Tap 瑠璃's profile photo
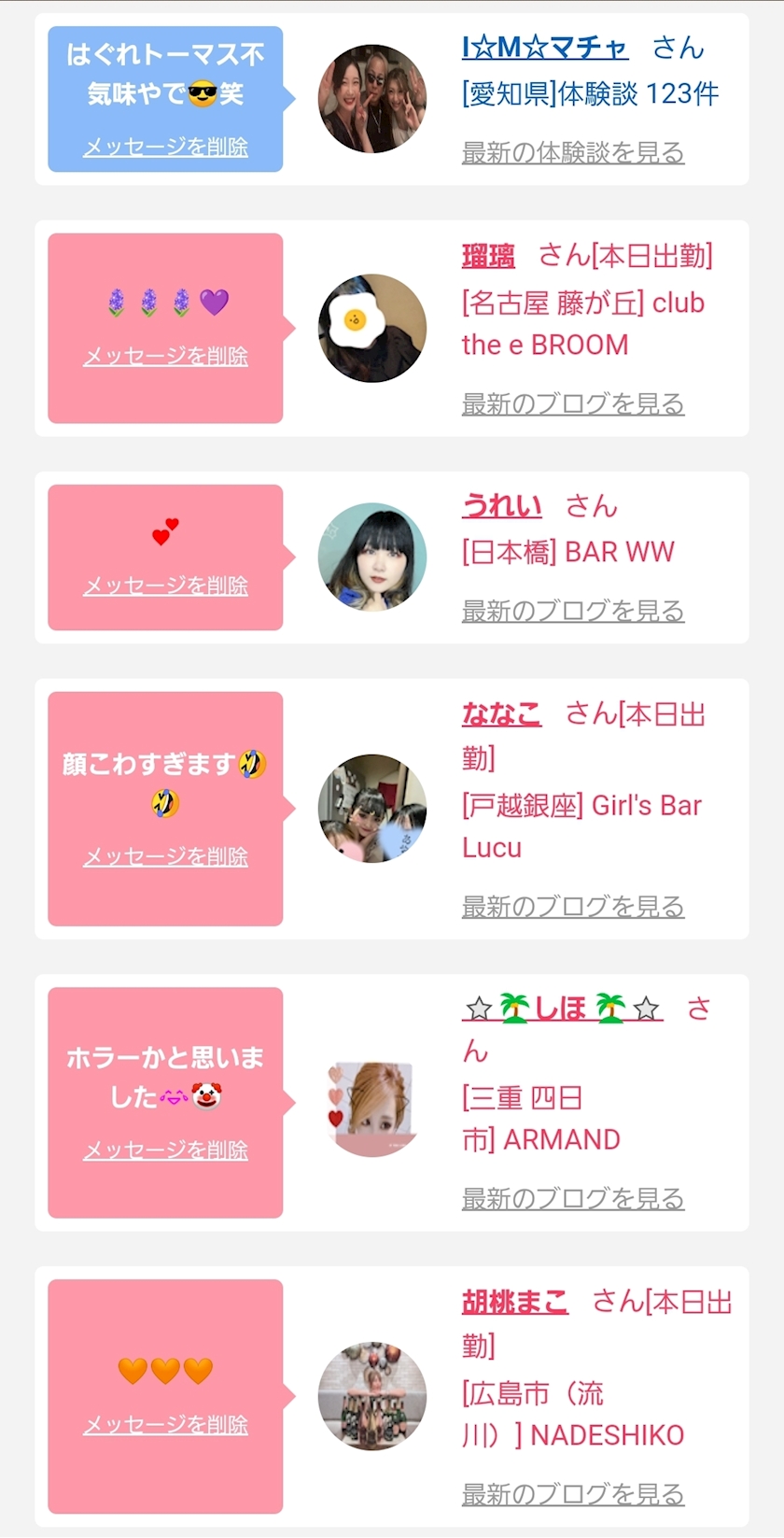This screenshot has width=784, height=1538. pyautogui.click(x=372, y=328)
